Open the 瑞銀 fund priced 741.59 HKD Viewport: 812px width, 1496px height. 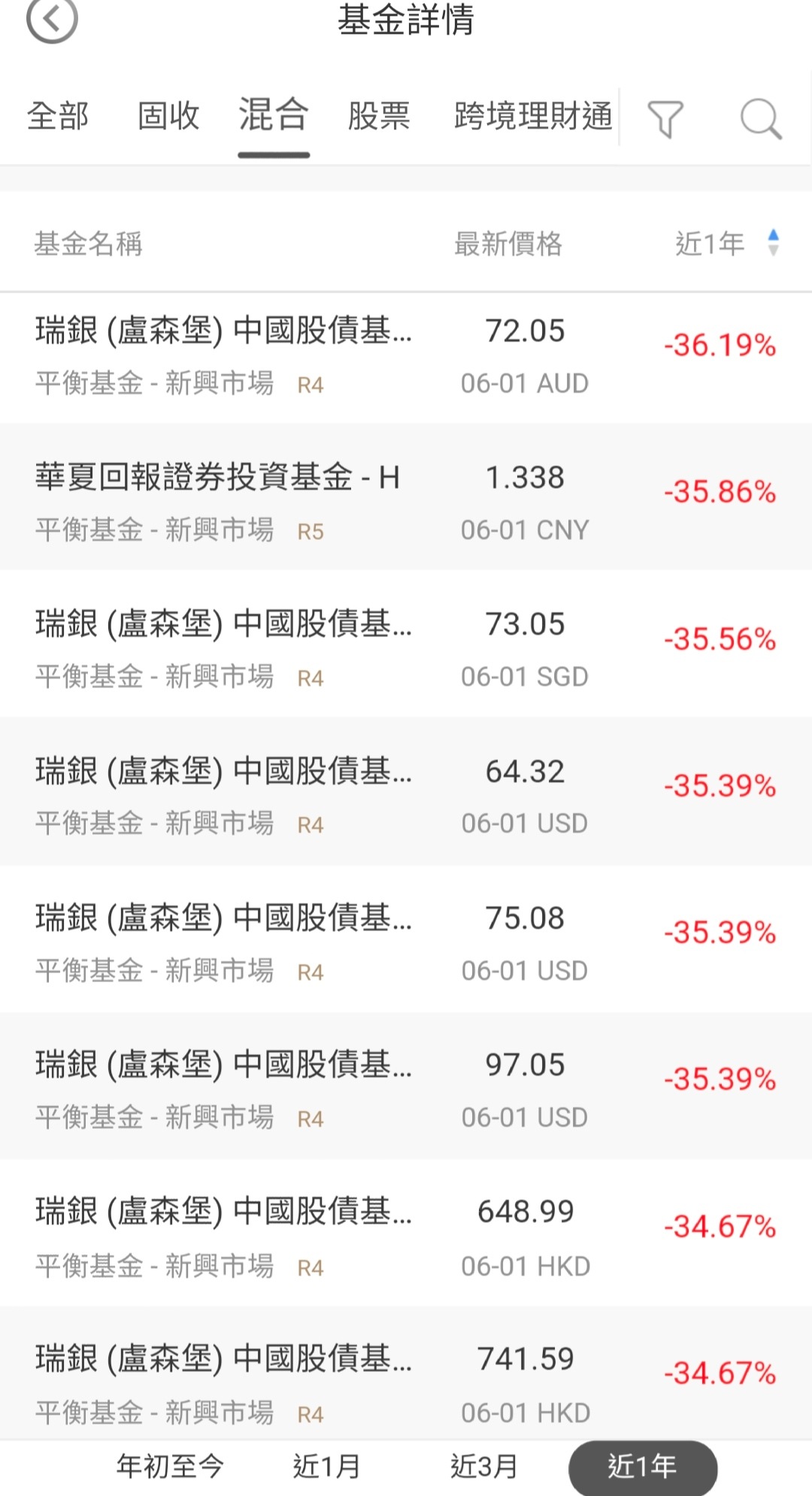point(406,1373)
